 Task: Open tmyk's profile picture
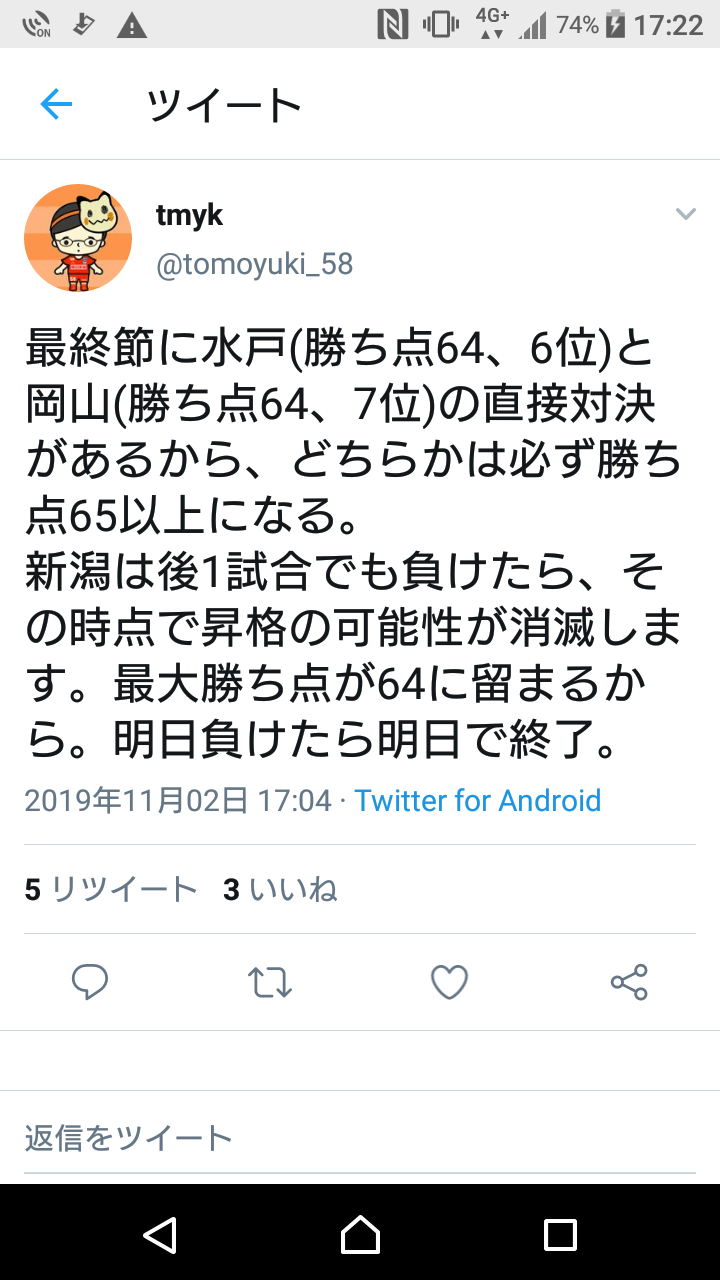tap(78, 238)
